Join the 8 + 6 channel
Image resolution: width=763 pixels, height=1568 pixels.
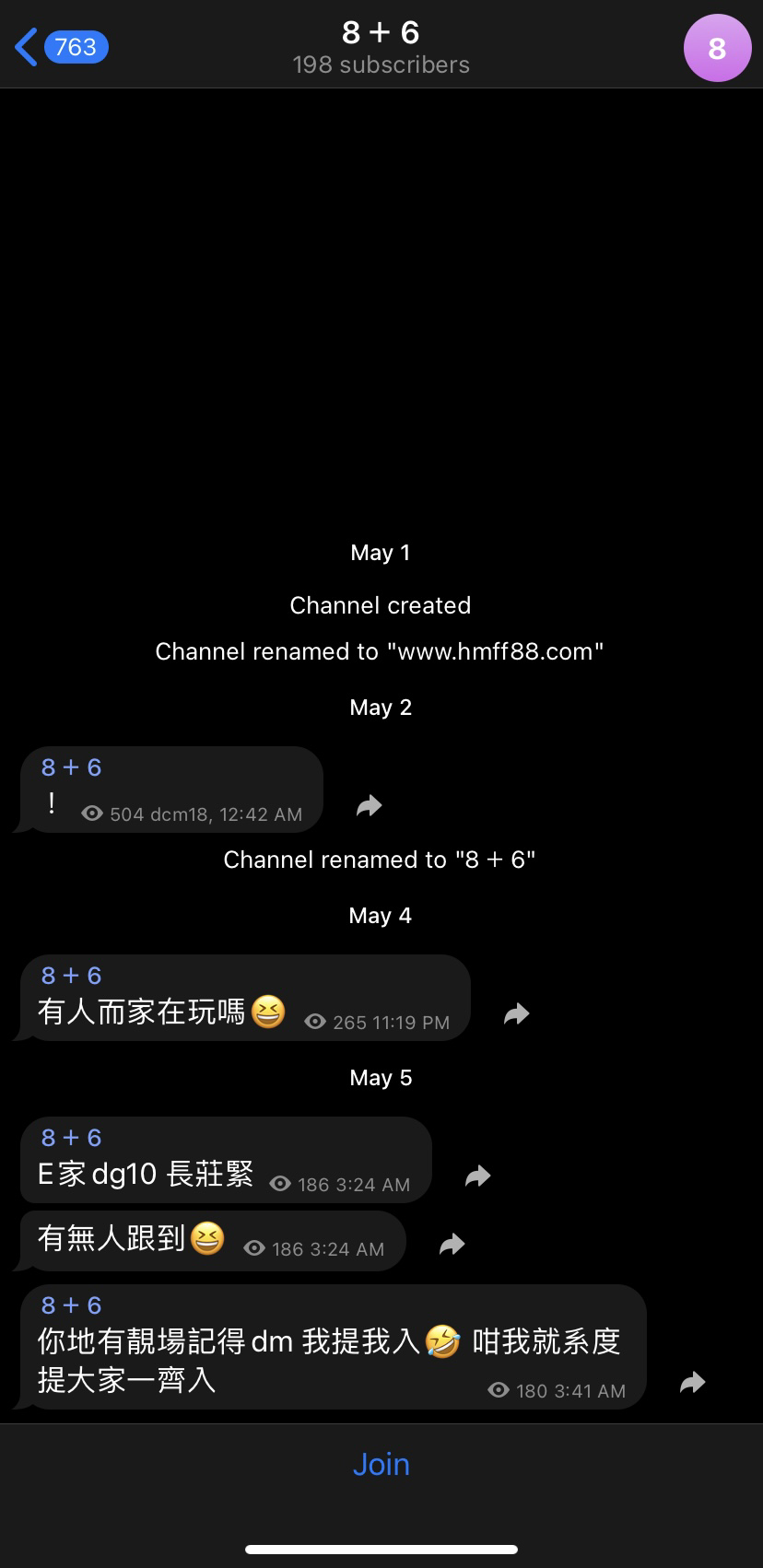click(x=381, y=1464)
